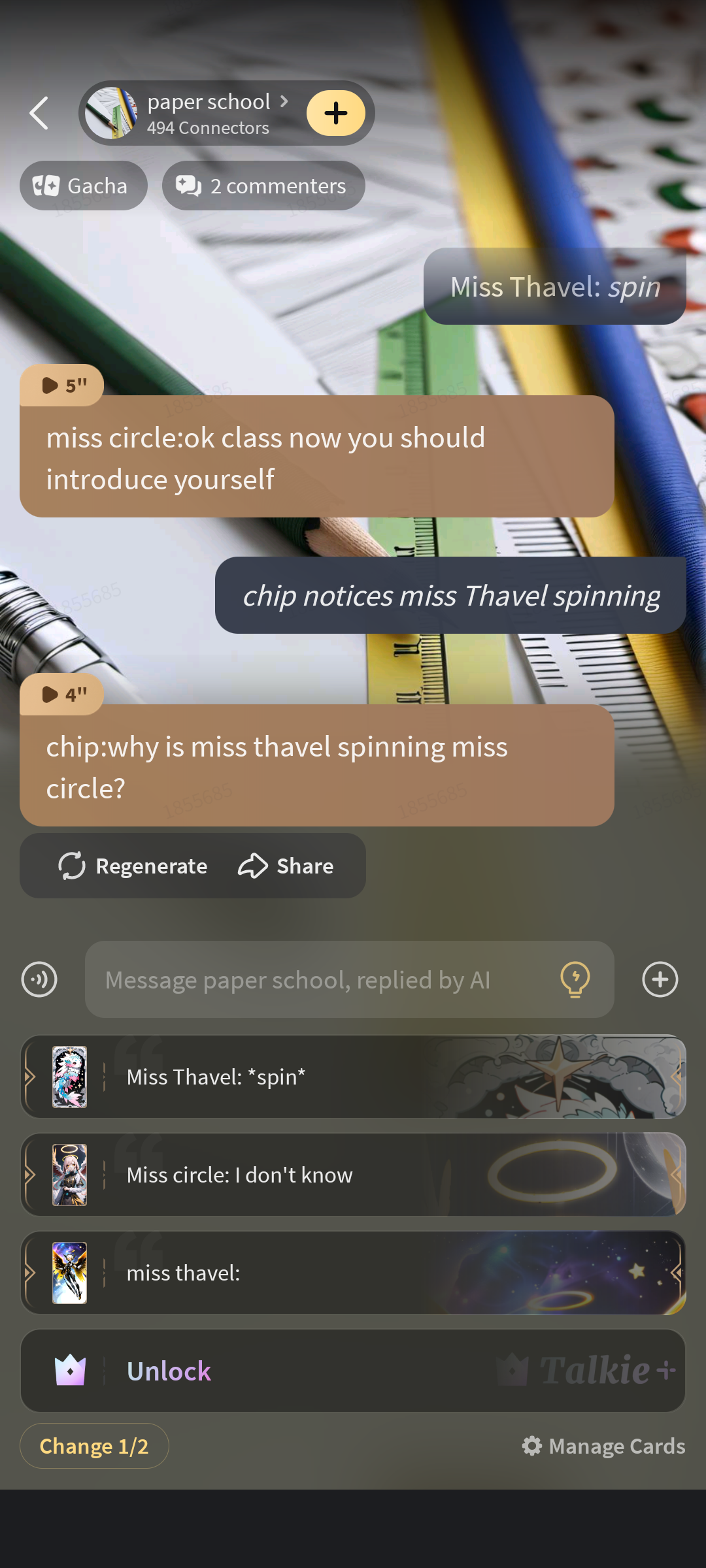The height and width of the screenshot is (1568, 706).
Task: Play the 5-second voice message
Action: pyautogui.click(x=62, y=385)
